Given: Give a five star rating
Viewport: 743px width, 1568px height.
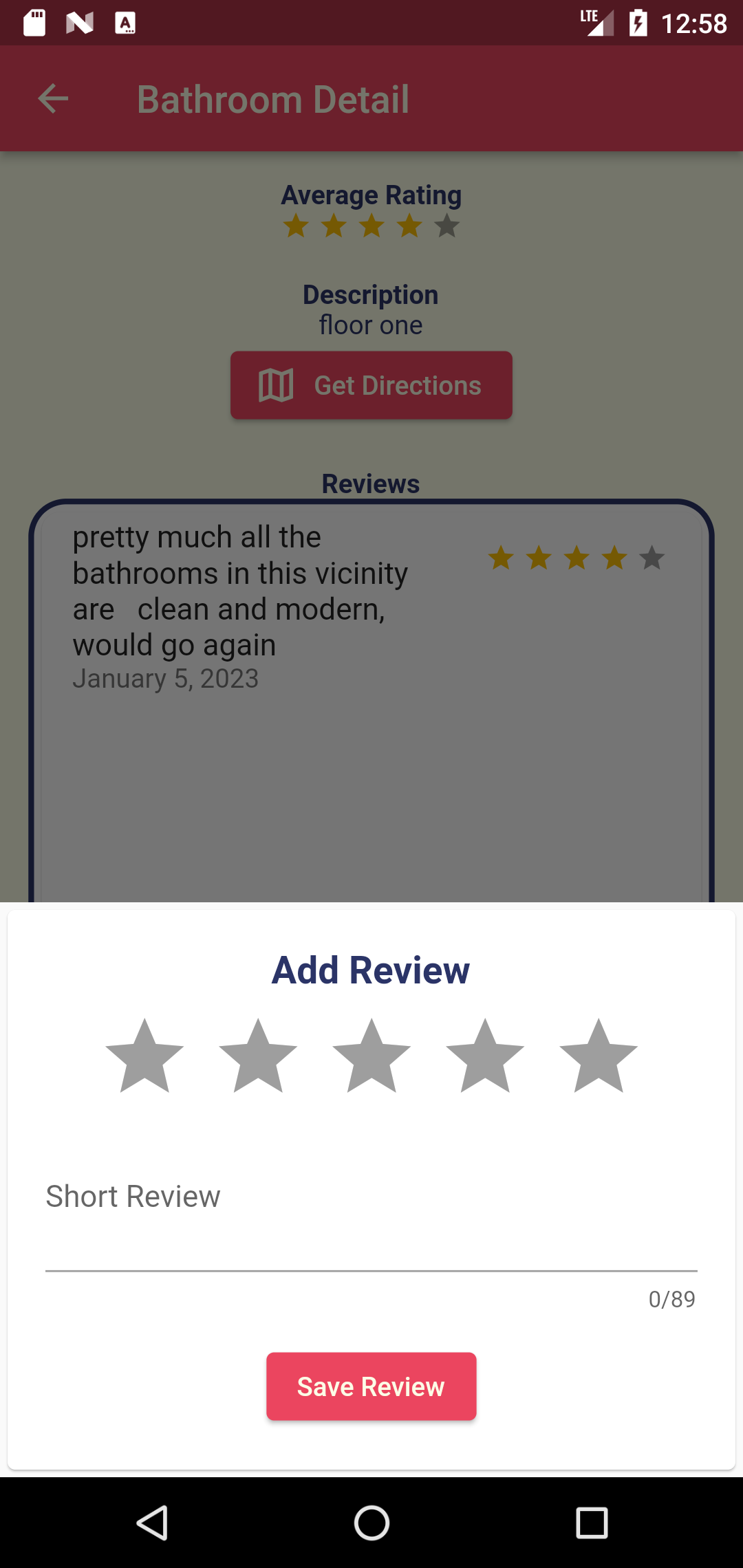Looking at the screenshot, I should pyautogui.click(x=599, y=1056).
